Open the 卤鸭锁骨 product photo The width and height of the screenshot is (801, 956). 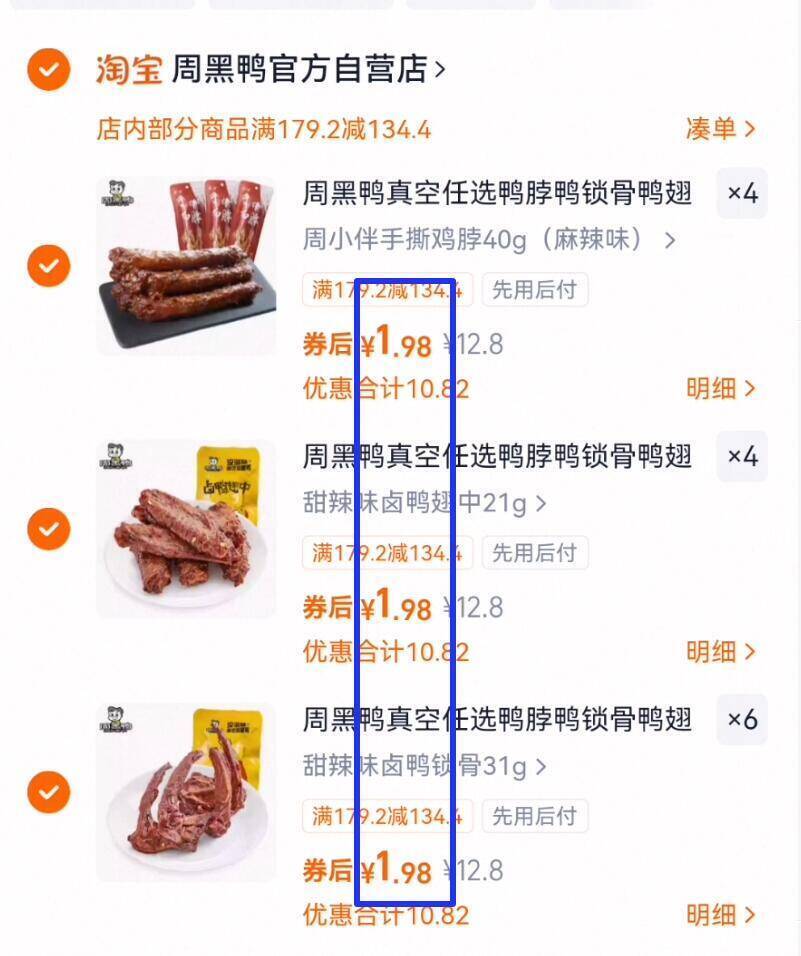(186, 793)
